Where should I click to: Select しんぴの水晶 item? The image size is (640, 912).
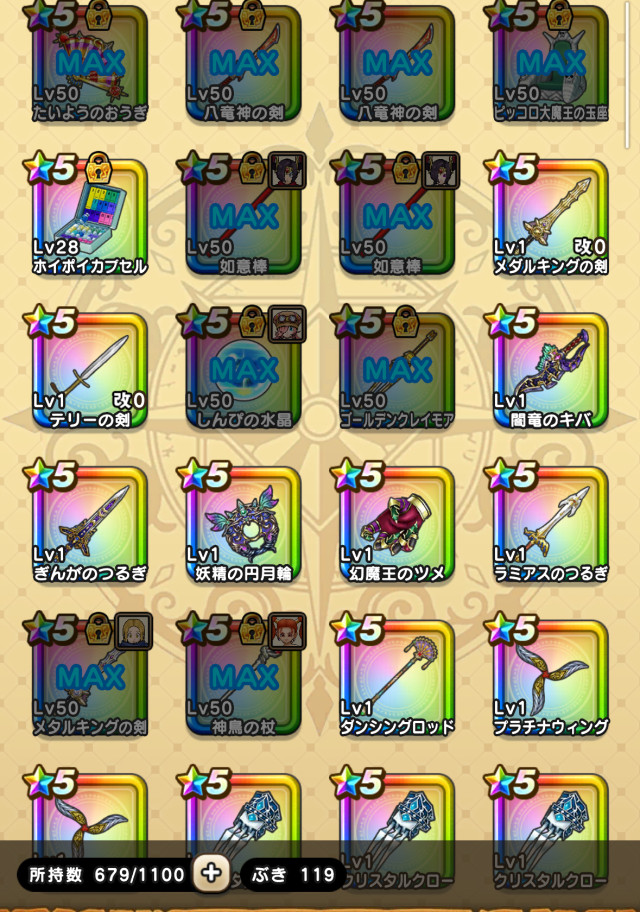tap(243, 372)
